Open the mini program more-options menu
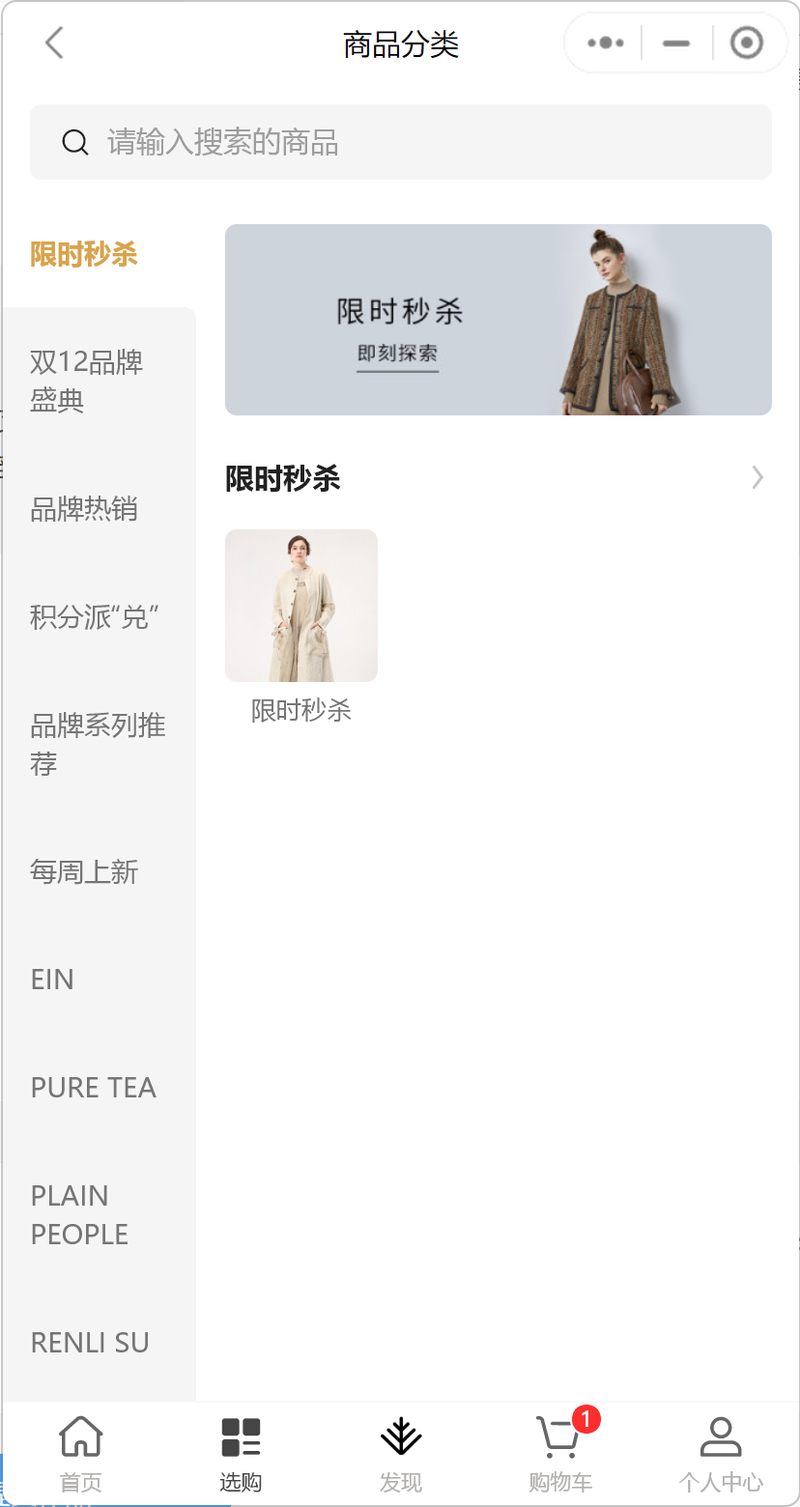This screenshot has width=800, height=1507. coord(605,43)
